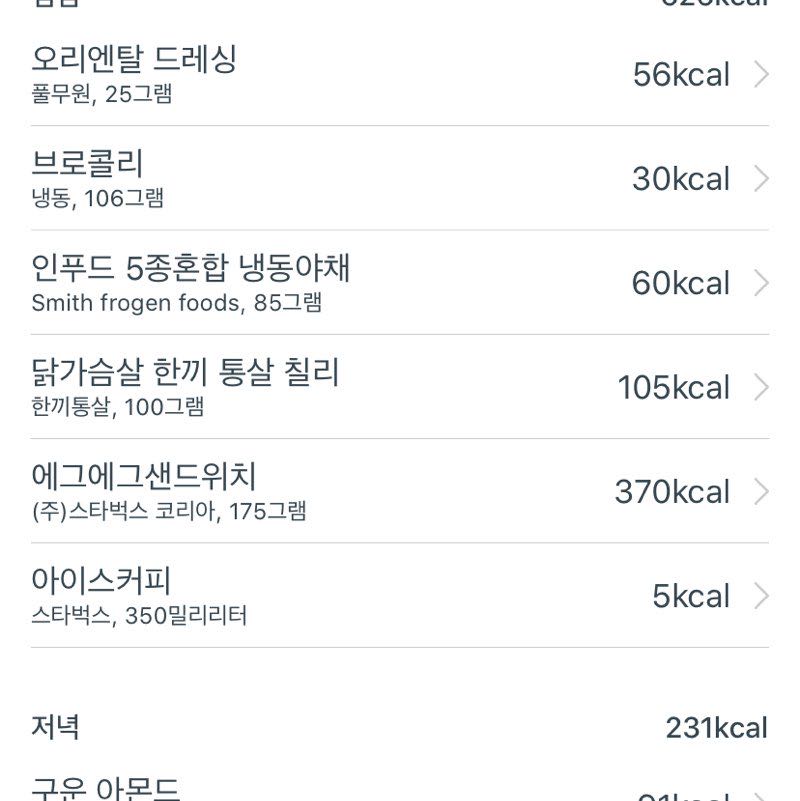The width and height of the screenshot is (800, 801).
Task: Click the 56kcal value for dressing
Action: [681, 73]
